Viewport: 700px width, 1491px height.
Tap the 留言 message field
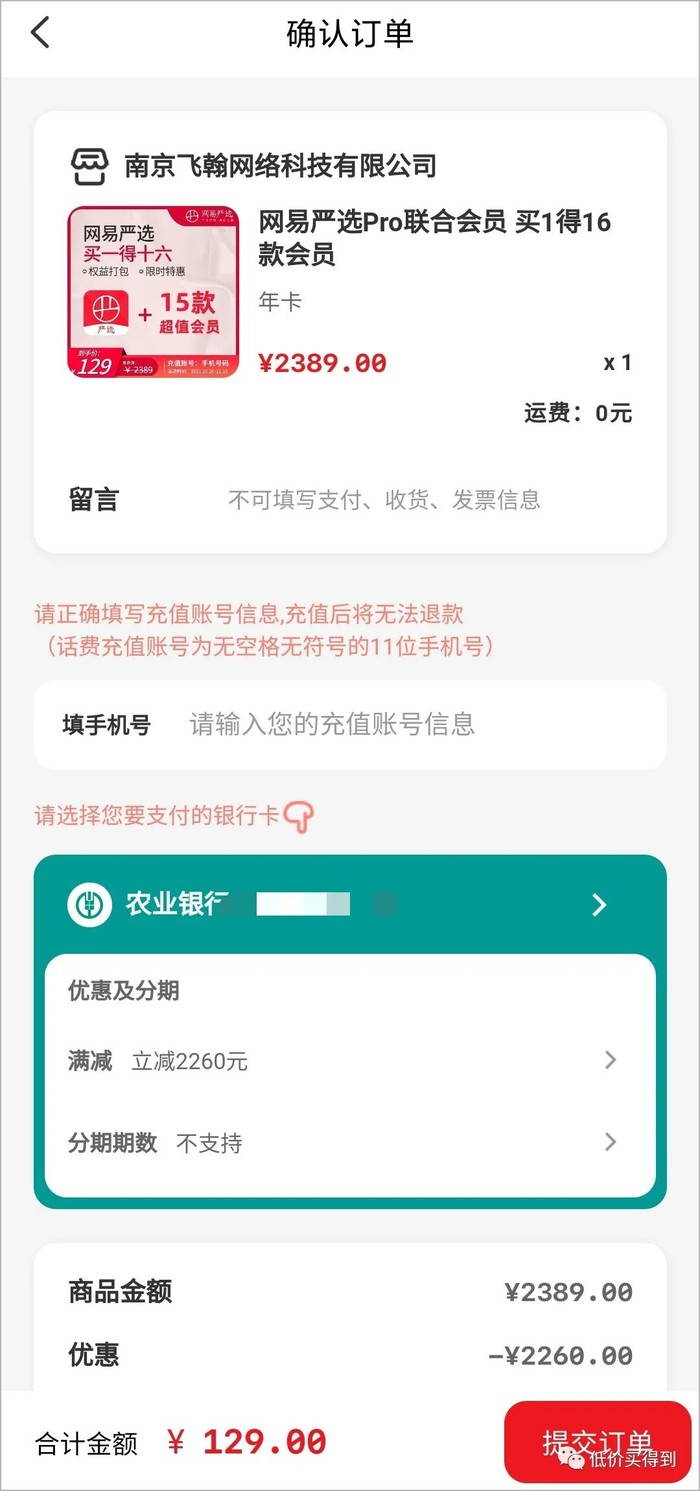click(384, 500)
